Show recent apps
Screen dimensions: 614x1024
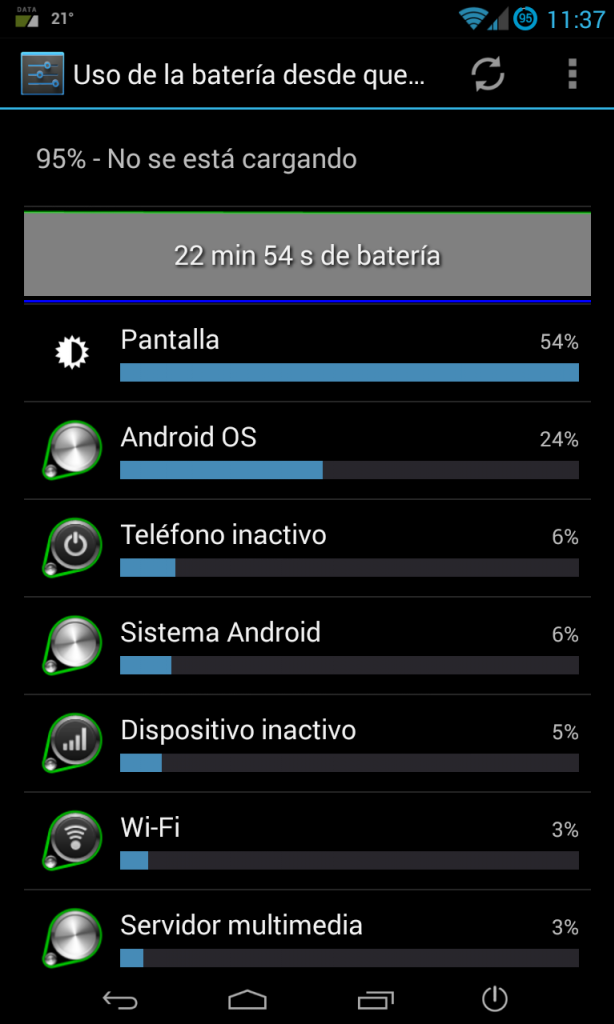point(374,998)
